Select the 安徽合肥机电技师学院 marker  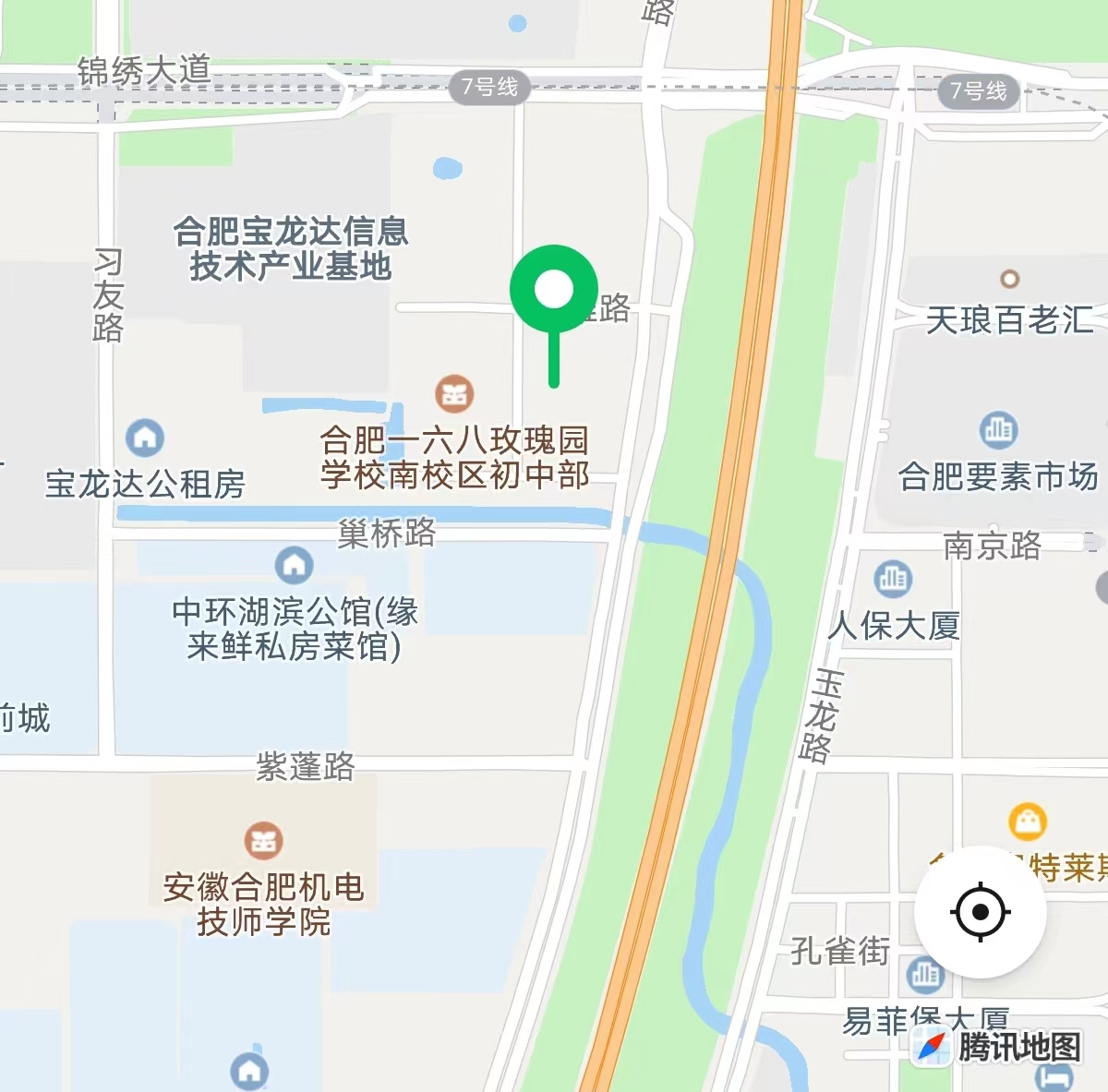[263, 840]
